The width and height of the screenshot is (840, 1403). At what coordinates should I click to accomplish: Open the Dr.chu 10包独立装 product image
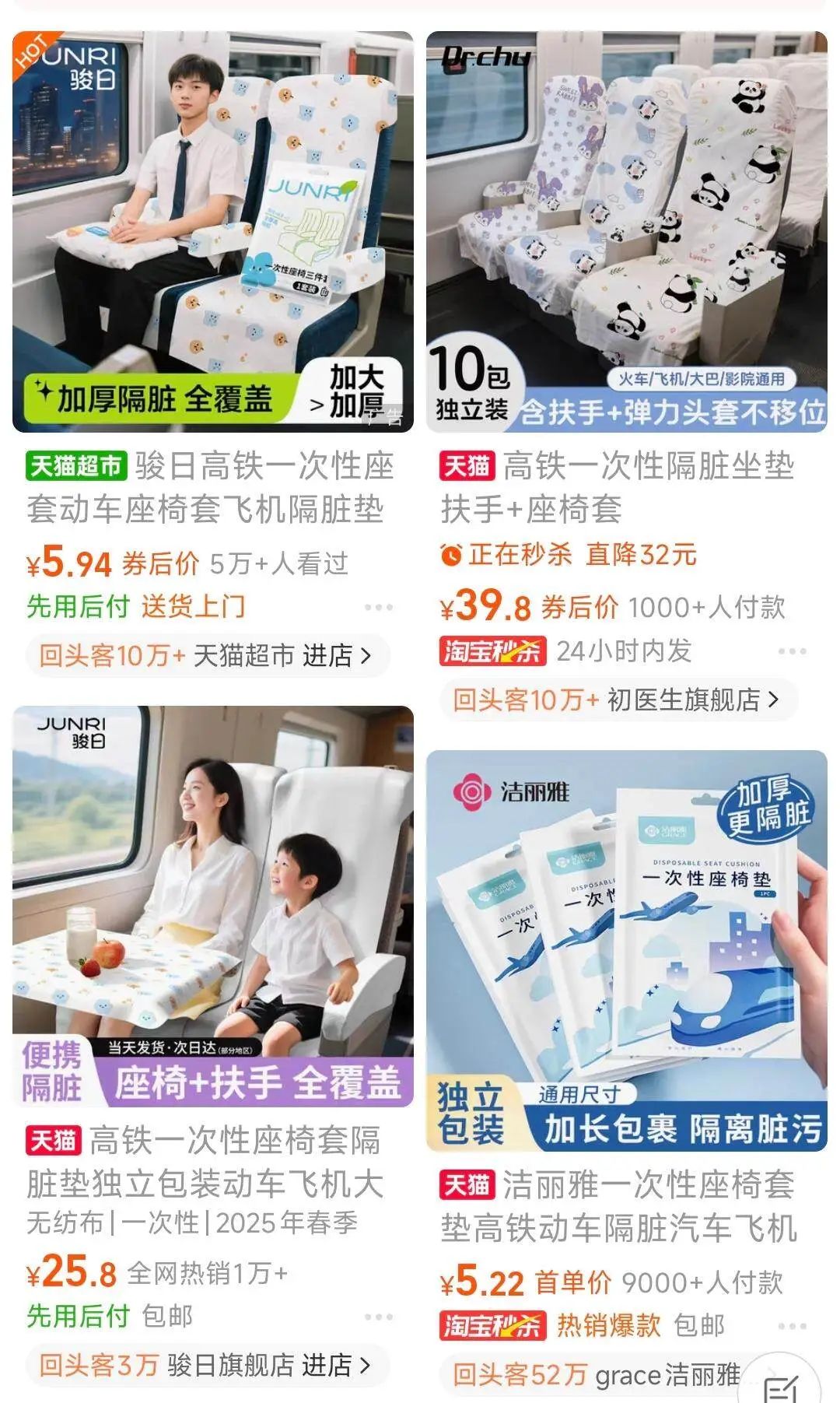[x=626, y=231]
